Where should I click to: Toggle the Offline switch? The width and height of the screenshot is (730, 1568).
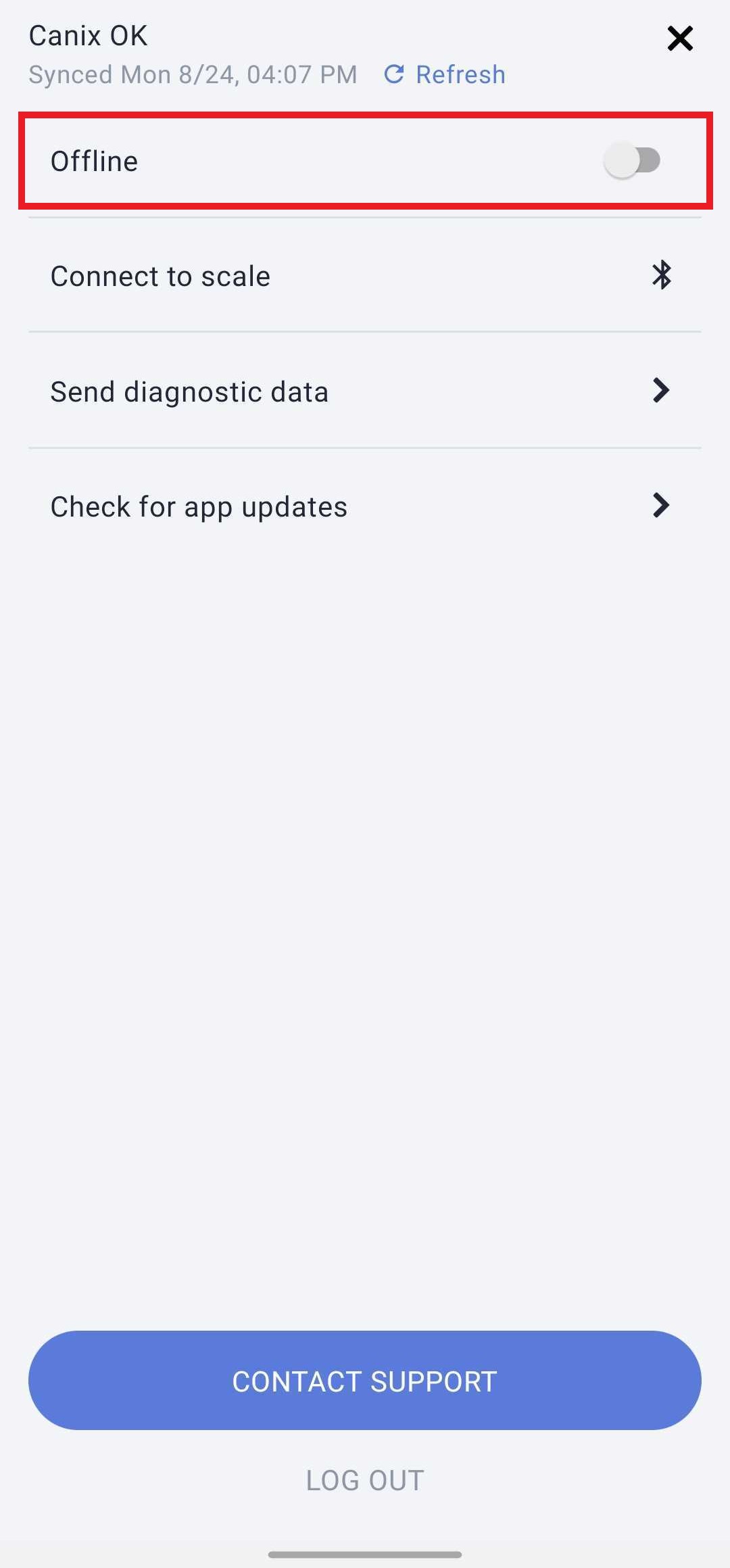point(633,160)
